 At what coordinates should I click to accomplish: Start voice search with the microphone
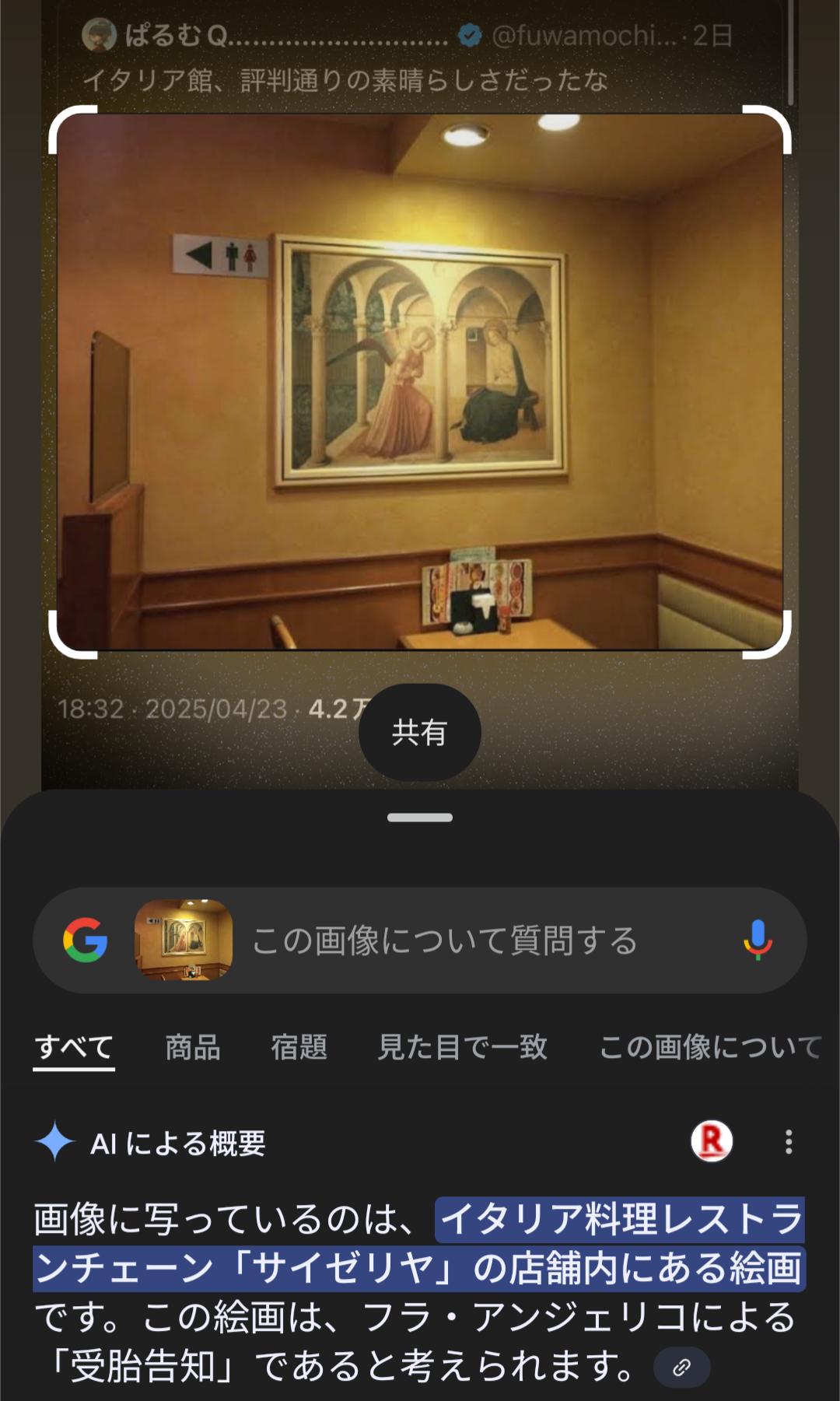pos(758,940)
